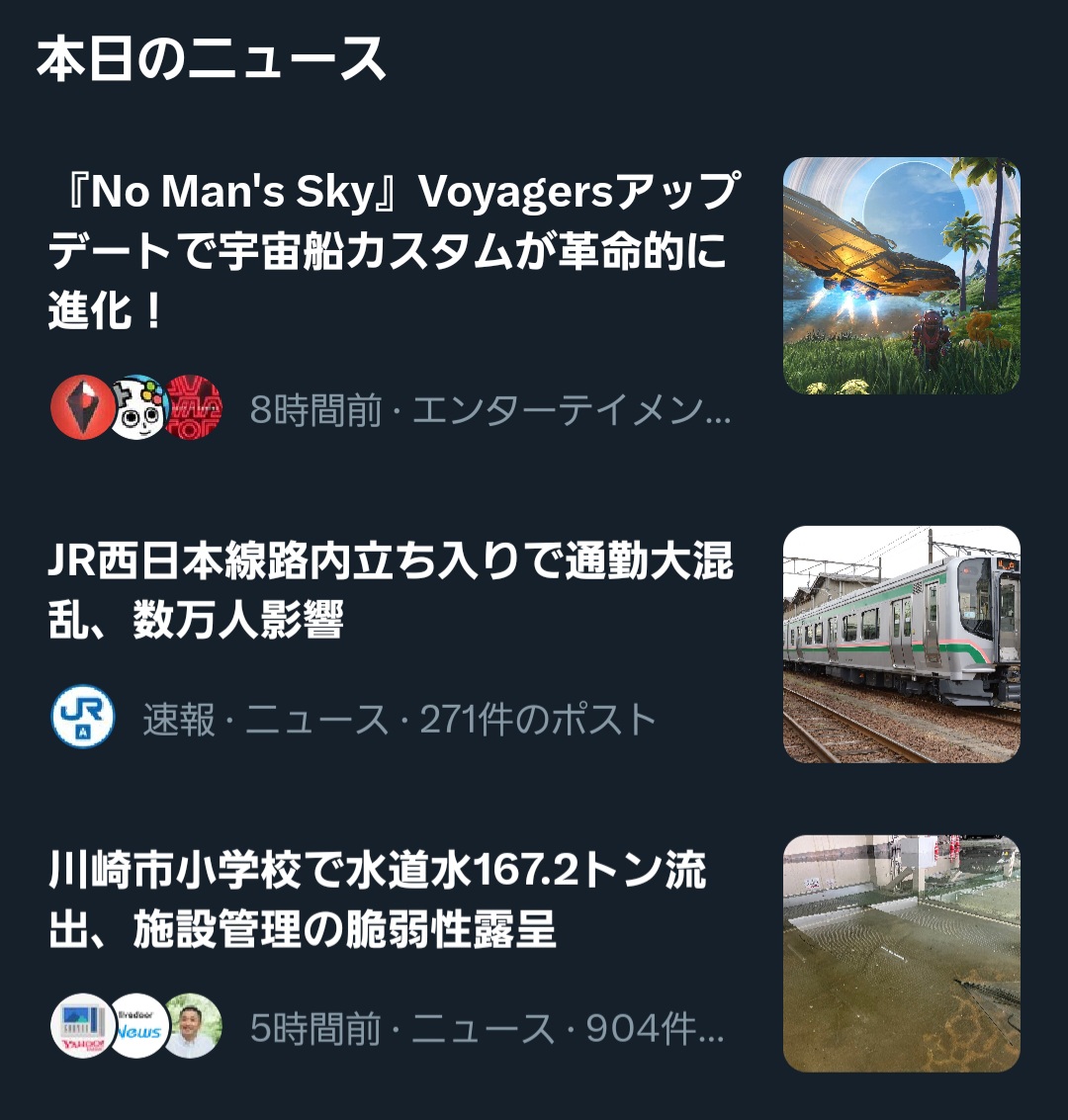Open the 川崎市小学校 水道水流出 news story
Screen dimensions: 1068x1120
click(x=378, y=901)
